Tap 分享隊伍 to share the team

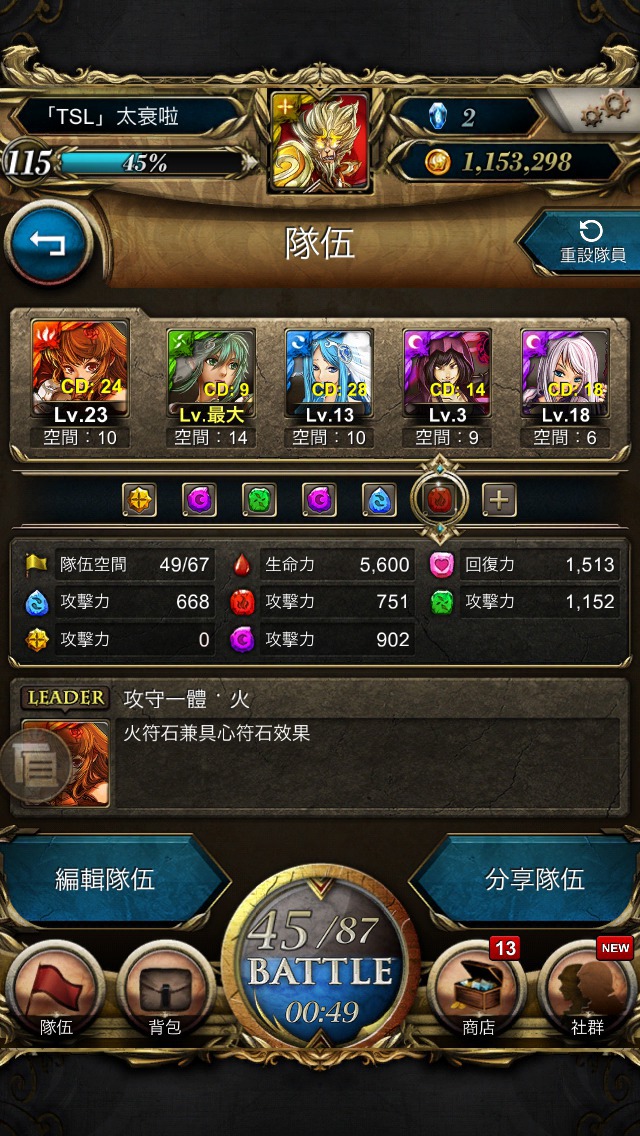(x=534, y=880)
